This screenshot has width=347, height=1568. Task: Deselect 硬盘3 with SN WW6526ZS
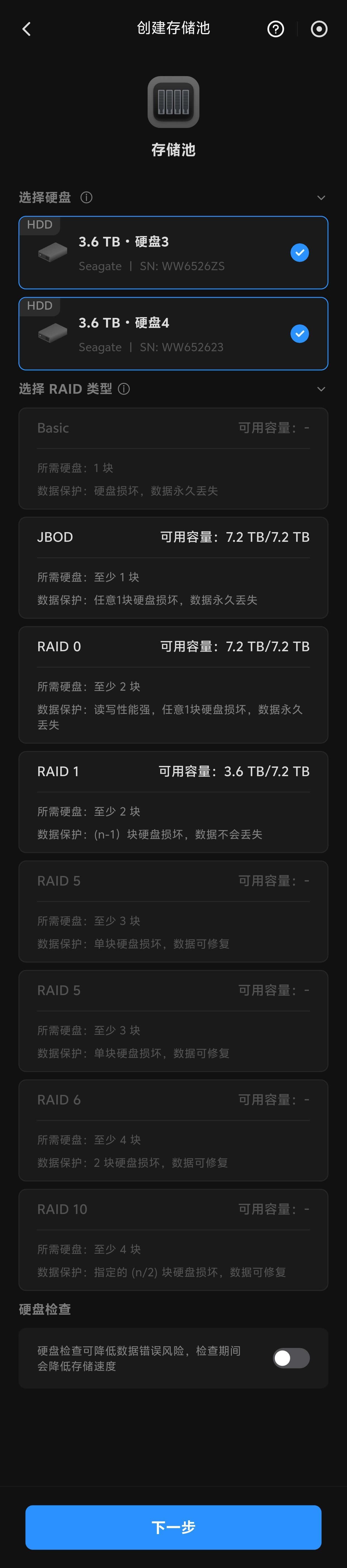[299, 253]
